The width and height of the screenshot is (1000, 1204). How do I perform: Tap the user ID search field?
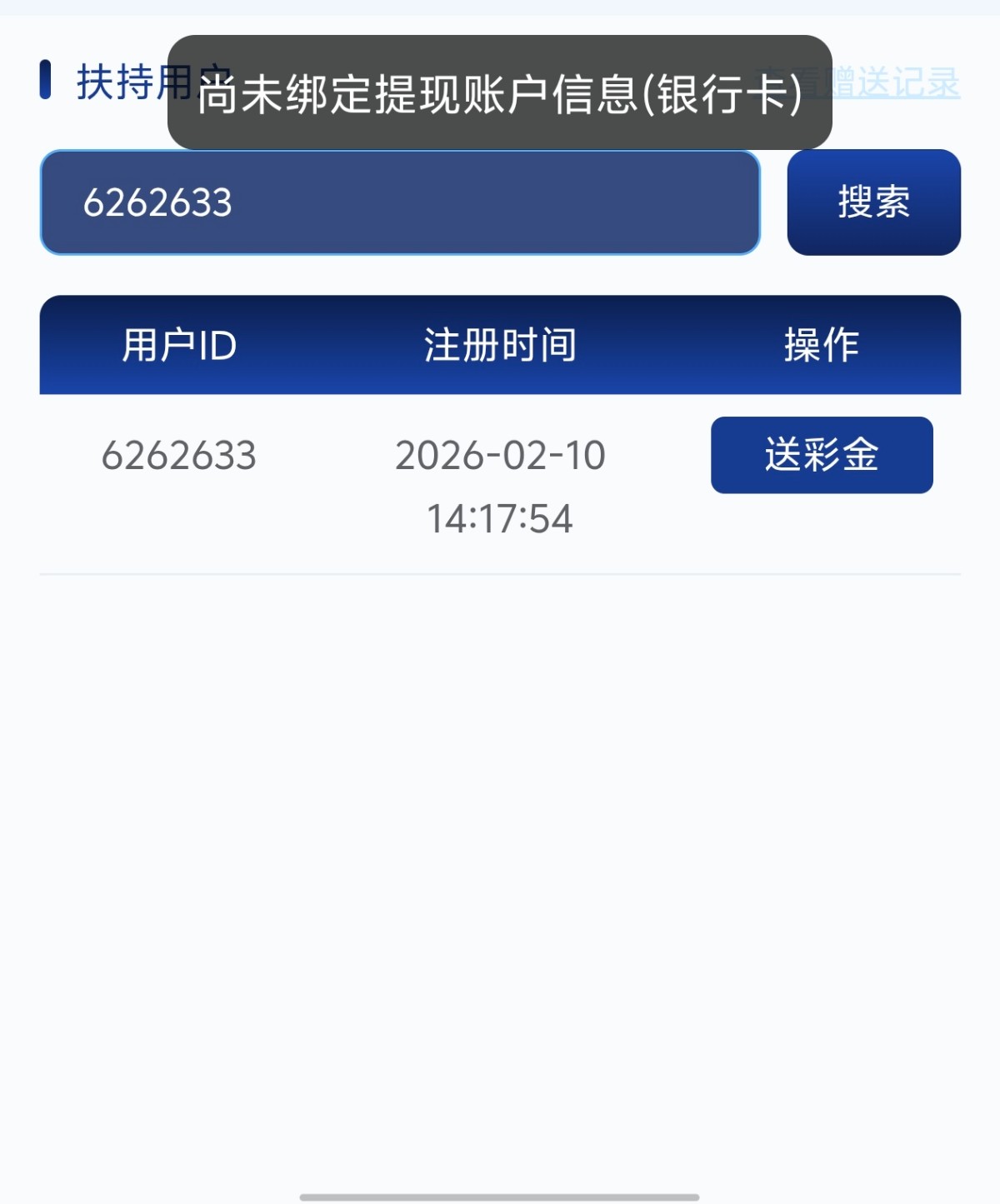point(400,202)
